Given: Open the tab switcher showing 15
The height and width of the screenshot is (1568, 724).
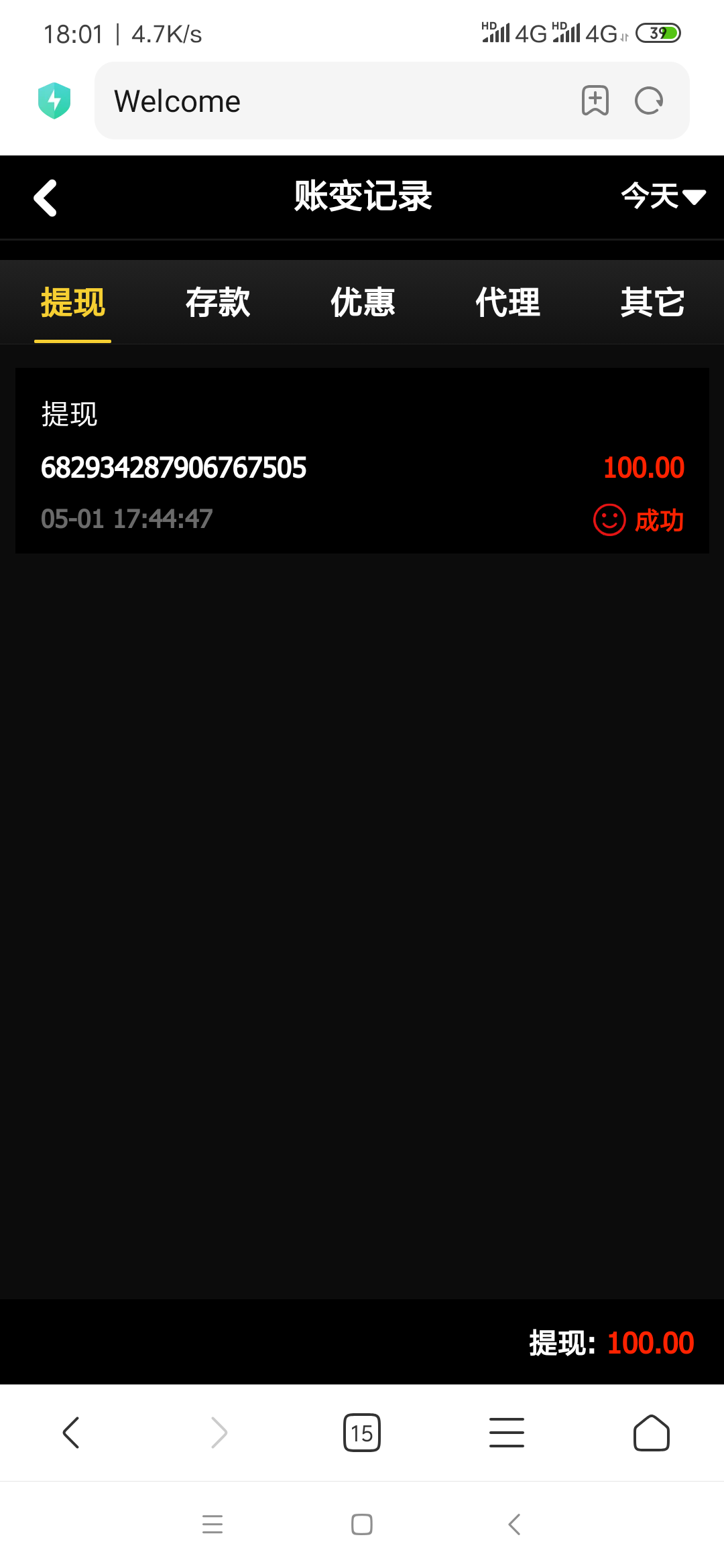Looking at the screenshot, I should tap(362, 1432).
